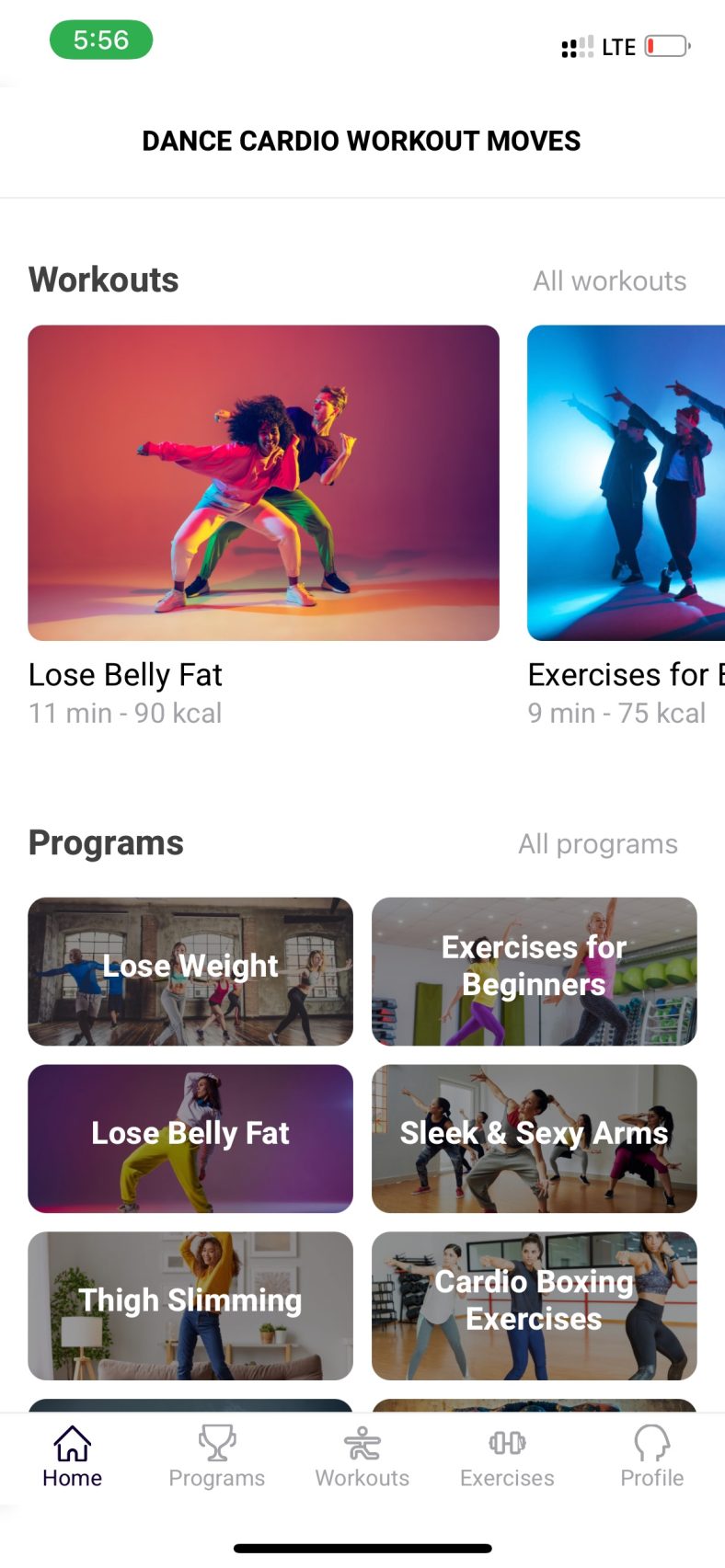The width and height of the screenshot is (725, 1568).
Task: Select the Lose Weight program
Action: [x=190, y=970]
